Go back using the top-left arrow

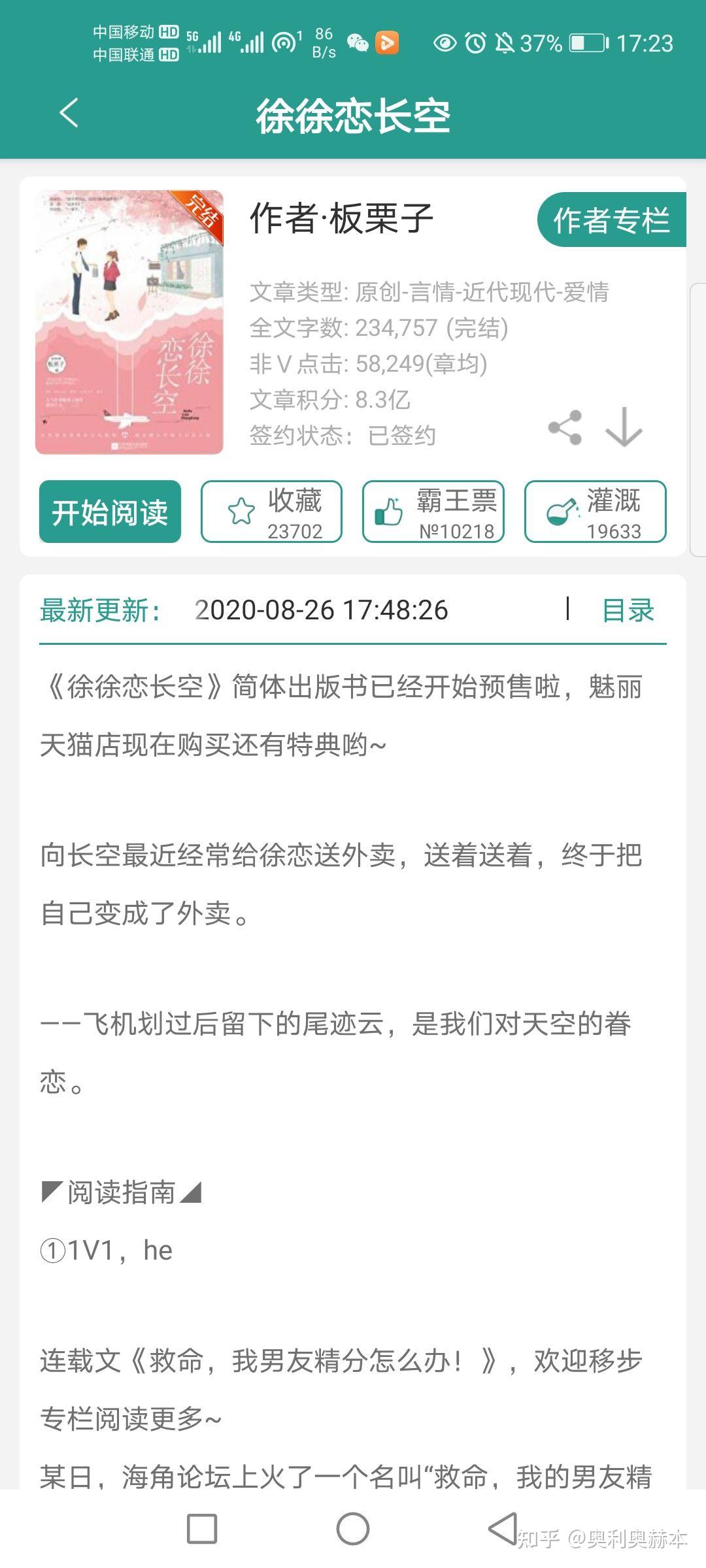click(x=69, y=113)
